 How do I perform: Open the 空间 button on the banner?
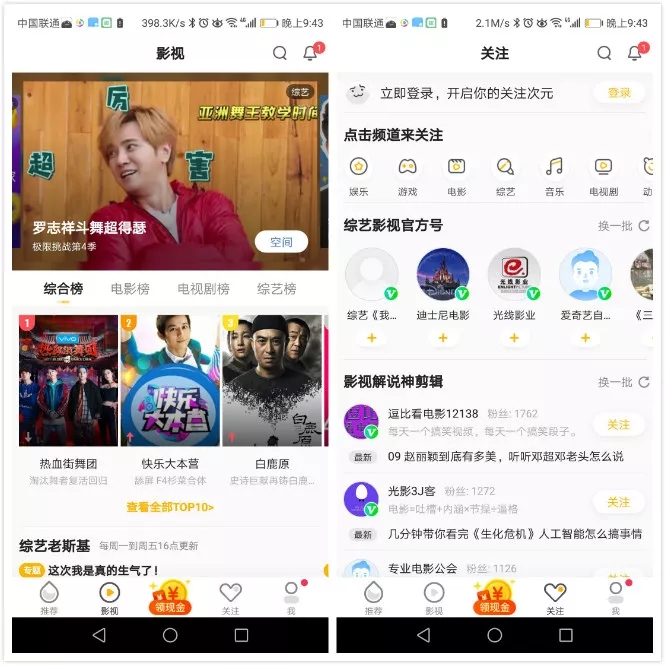click(281, 242)
